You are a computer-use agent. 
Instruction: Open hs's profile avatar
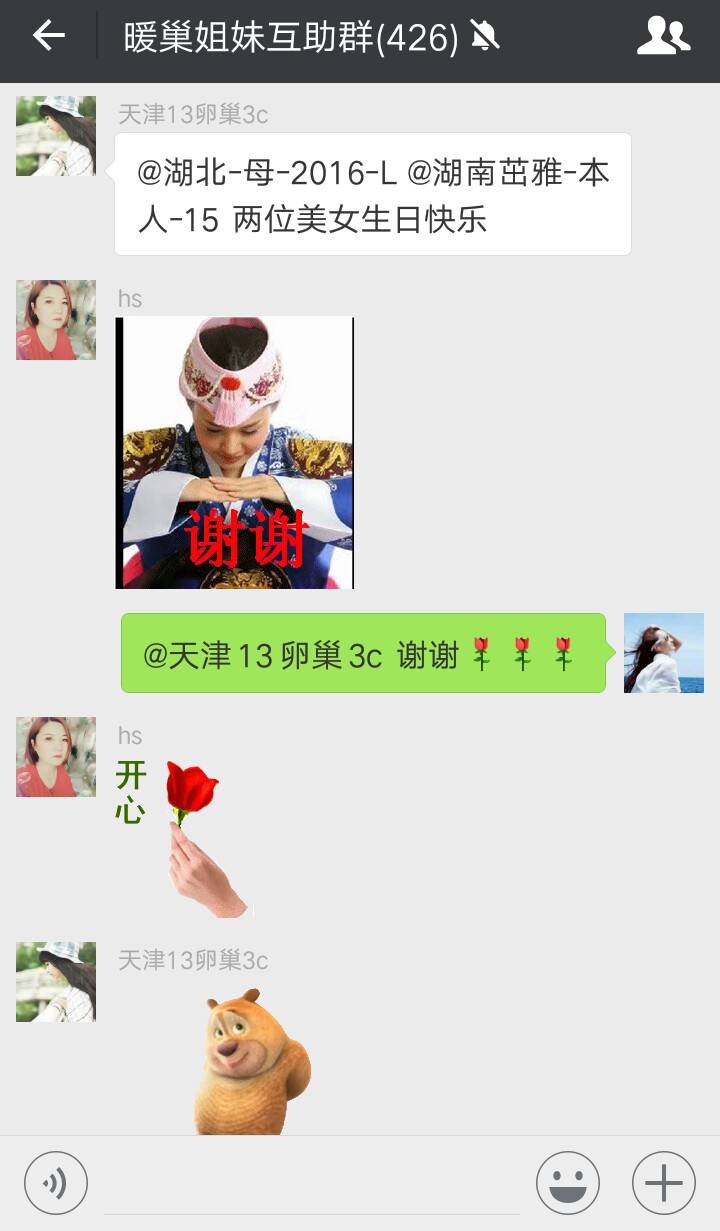click(x=55, y=320)
